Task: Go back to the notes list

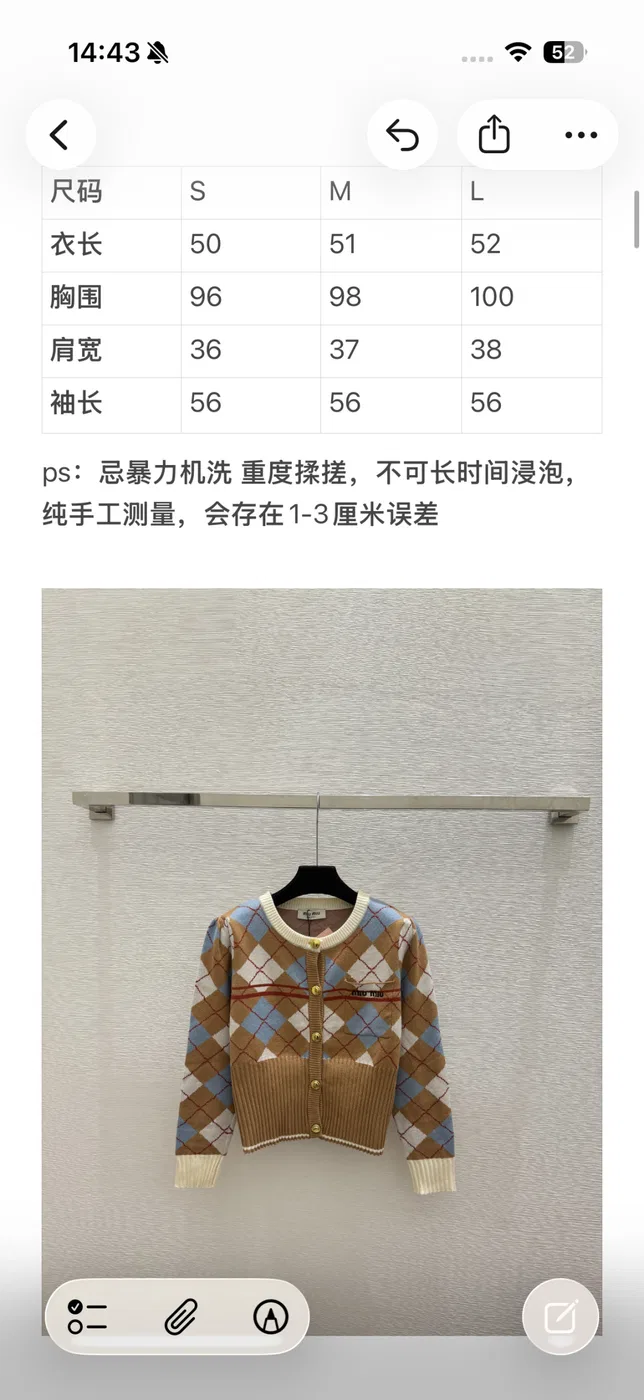Action: (60, 134)
